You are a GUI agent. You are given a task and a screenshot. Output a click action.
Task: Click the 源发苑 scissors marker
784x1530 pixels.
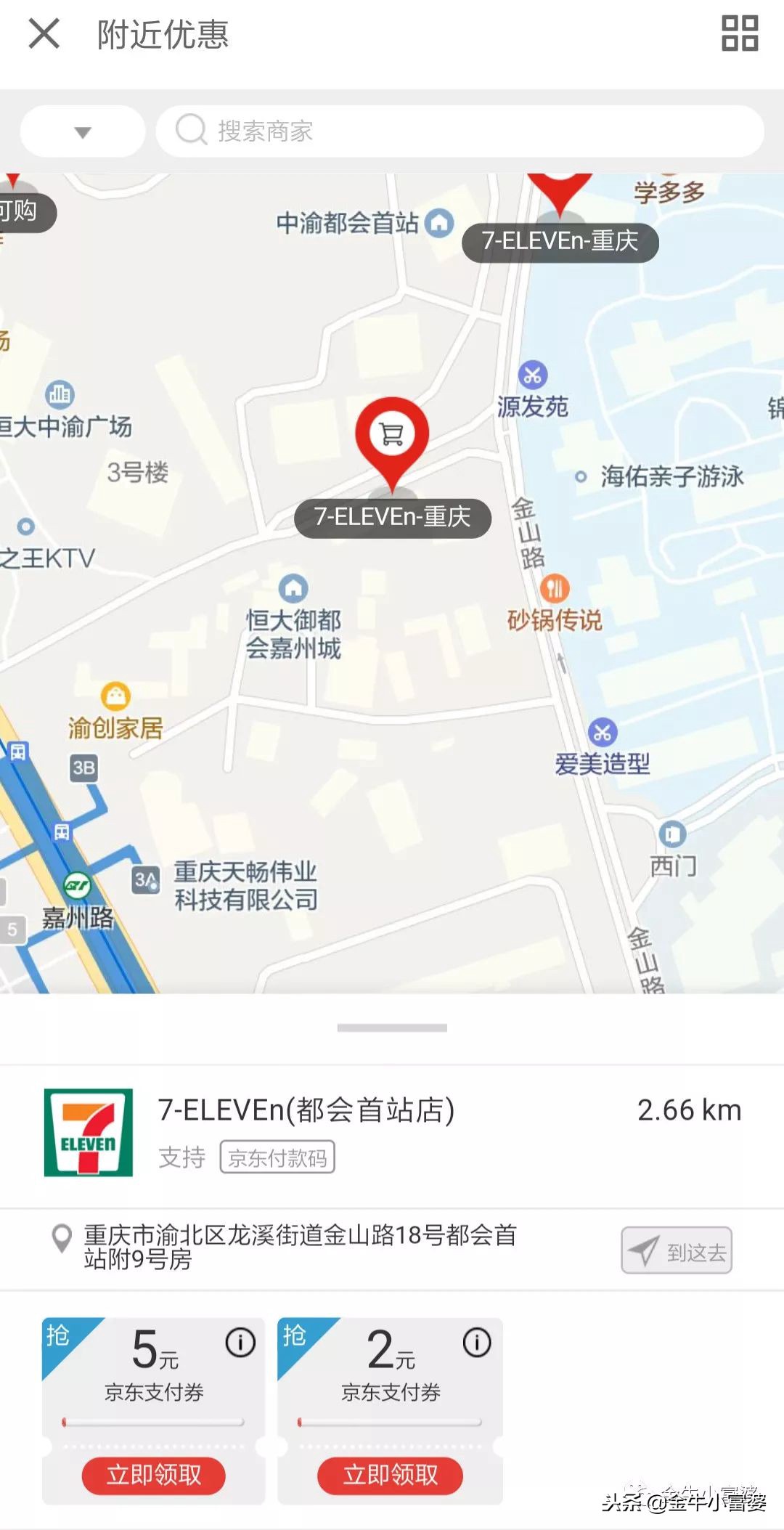532,374
